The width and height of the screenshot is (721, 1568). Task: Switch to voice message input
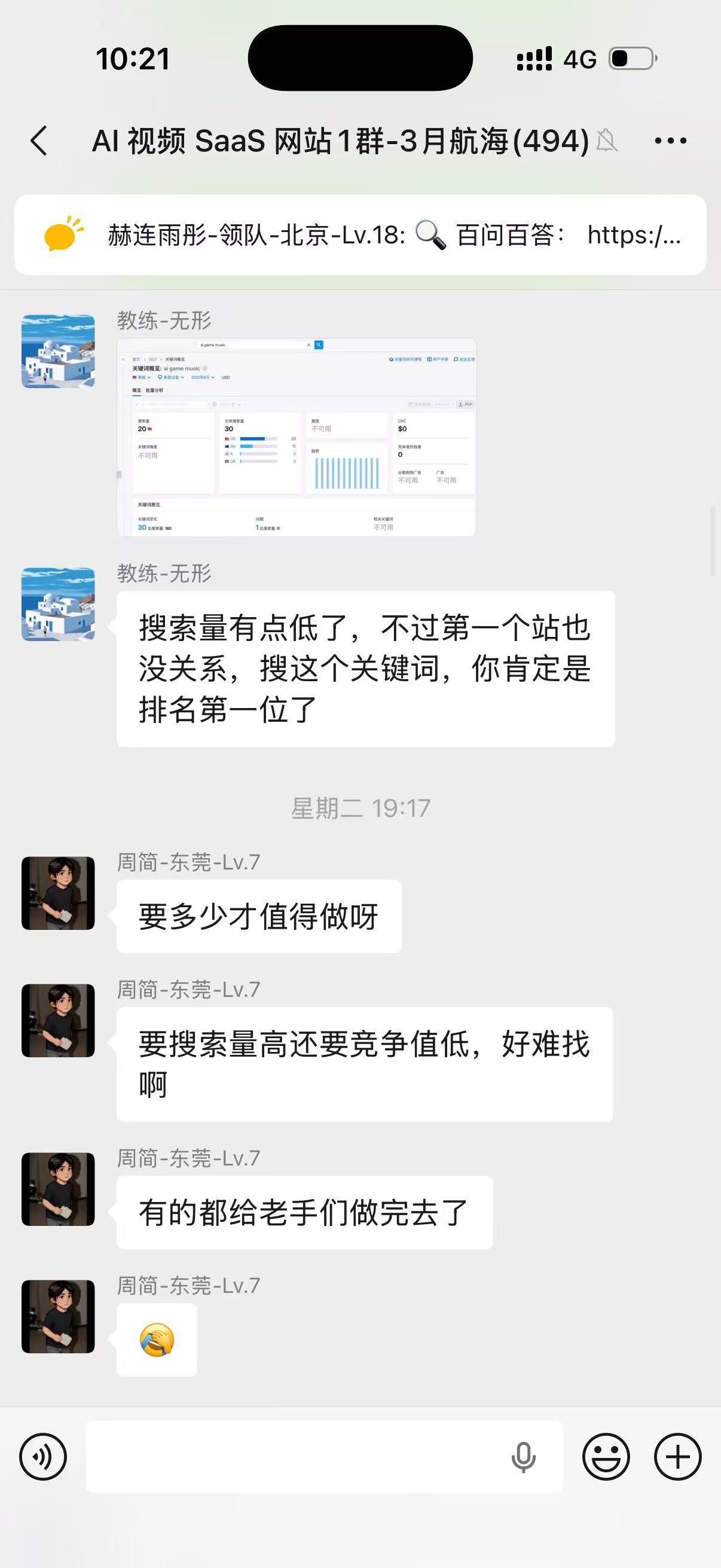coord(42,1457)
